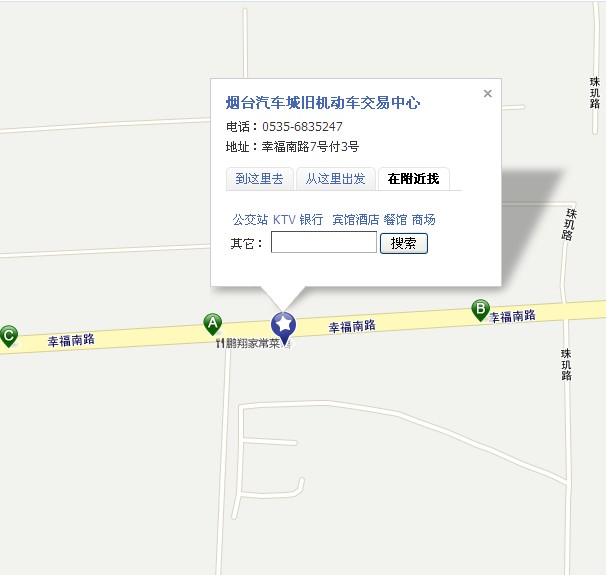Close the location info popup
This screenshot has height=575, width=606.
[x=487, y=94]
